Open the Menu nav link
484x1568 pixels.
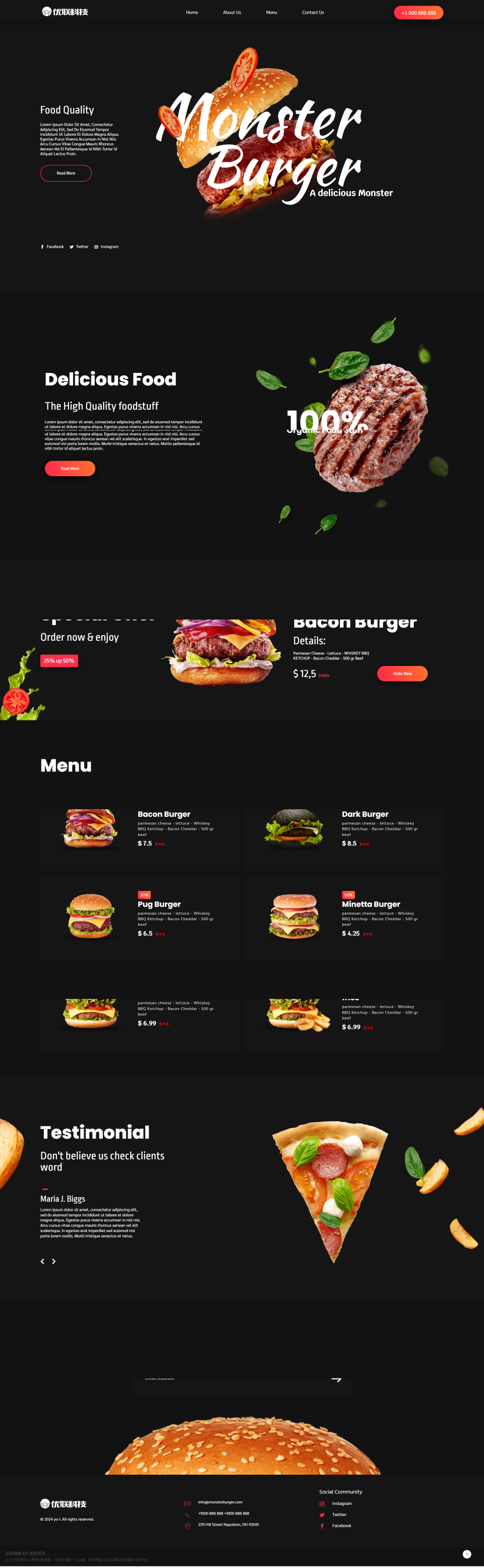(271, 12)
